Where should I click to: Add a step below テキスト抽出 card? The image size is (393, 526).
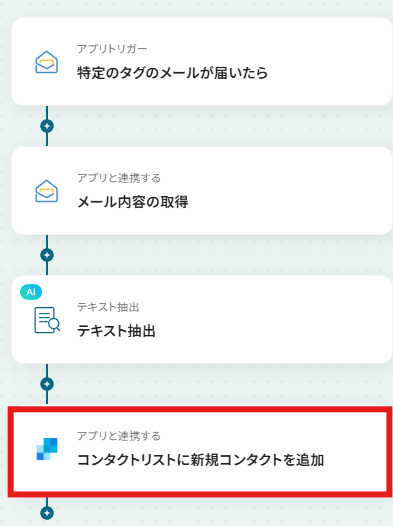[x=47, y=384]
